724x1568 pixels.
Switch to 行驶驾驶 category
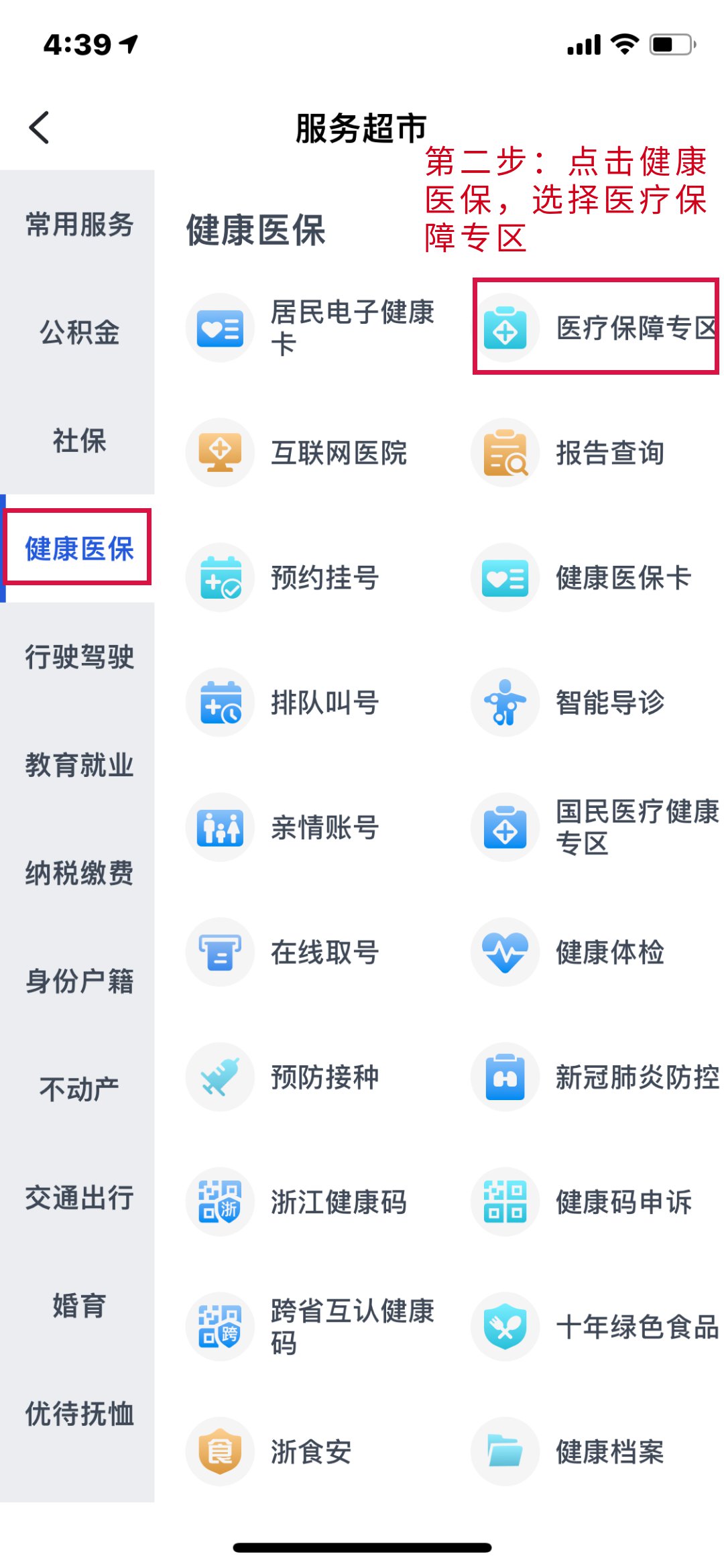tap(79, 657)
